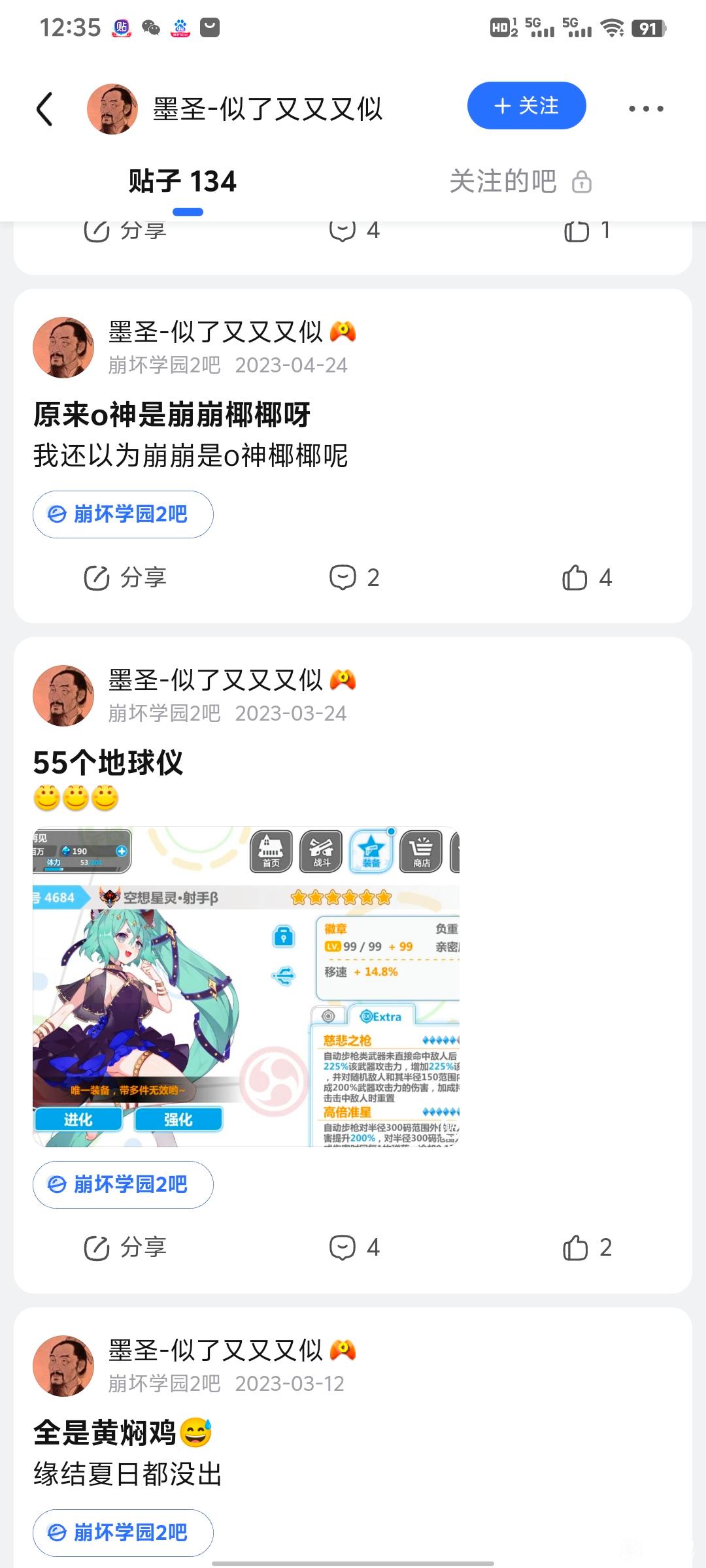The width and height of the screenshot is (706, 1568).
Task: Open comments of the 2023-04-24 post
Action: tap(354, 578)
